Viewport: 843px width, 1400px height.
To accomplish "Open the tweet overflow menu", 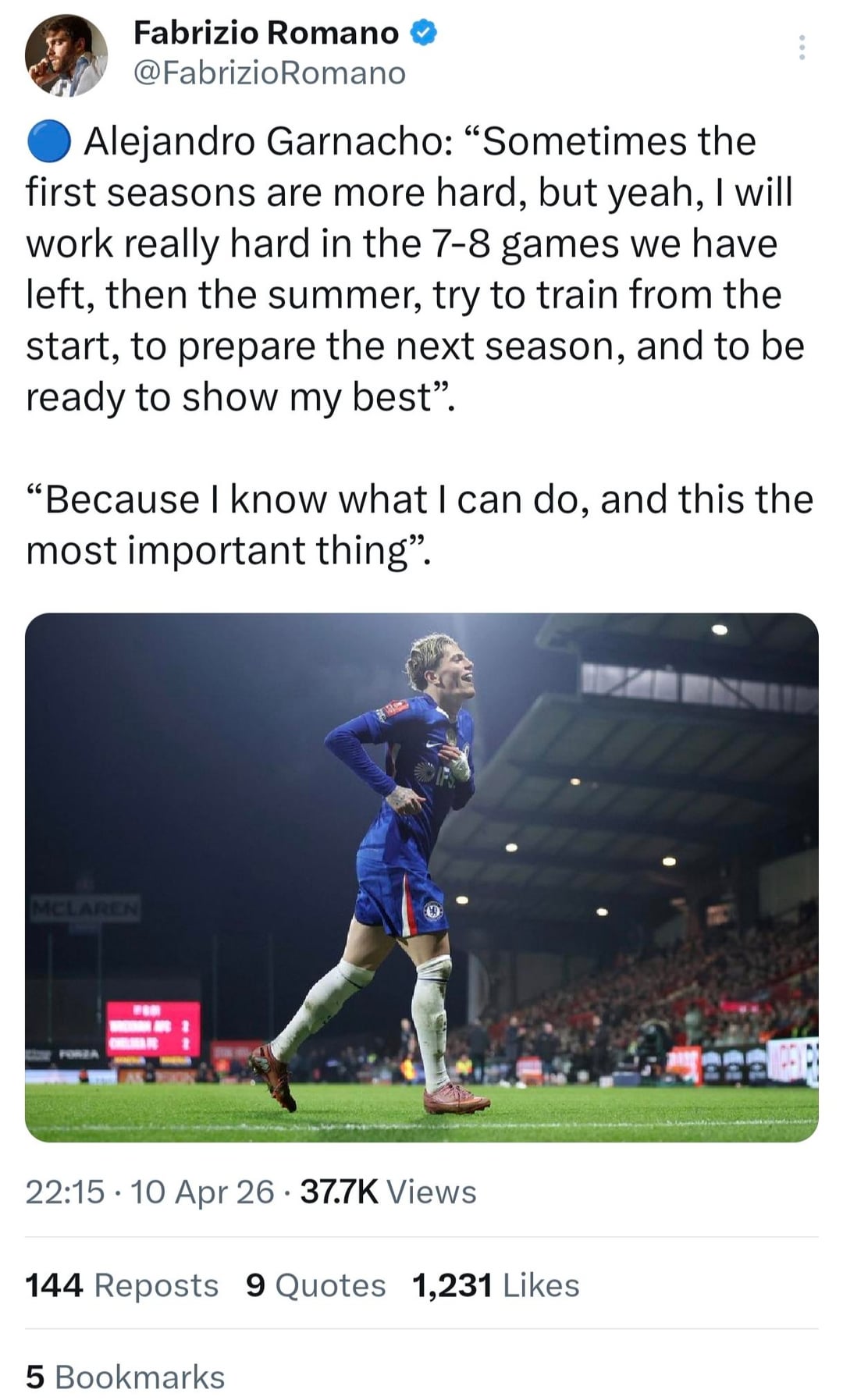I will pyautogui.click(x=802, y=48).
